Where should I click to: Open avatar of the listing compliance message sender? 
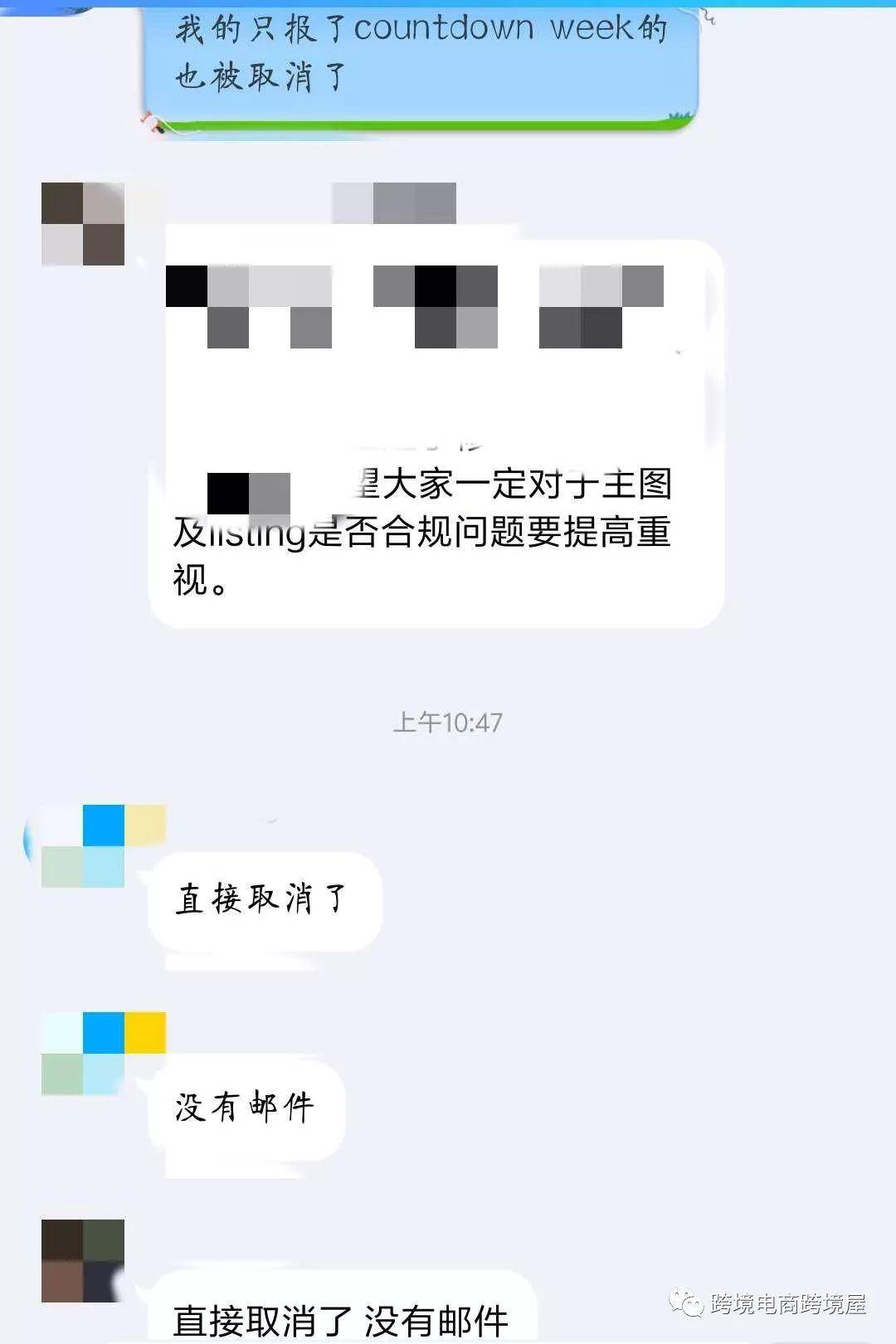click(83, 224)
